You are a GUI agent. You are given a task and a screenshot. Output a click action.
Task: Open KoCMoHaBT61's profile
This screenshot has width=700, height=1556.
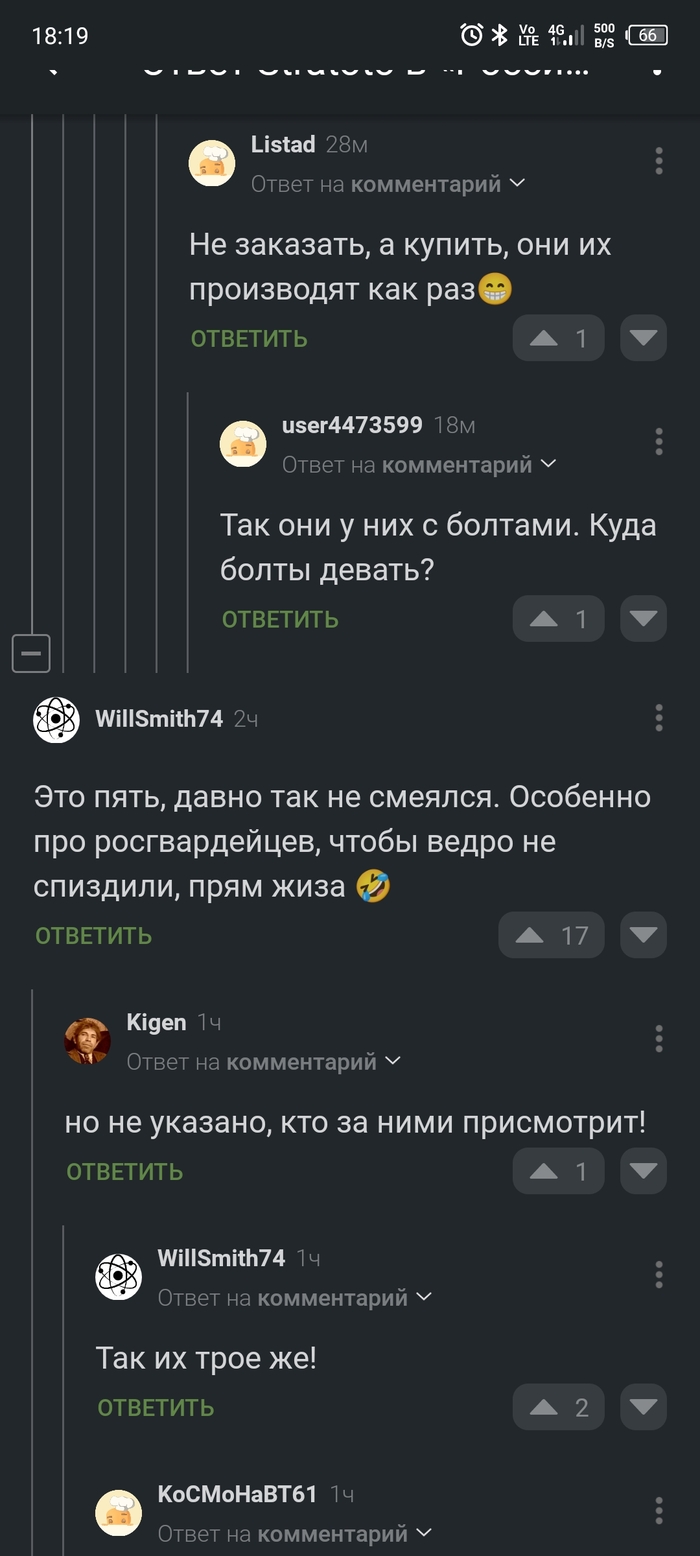[119, 1513]
